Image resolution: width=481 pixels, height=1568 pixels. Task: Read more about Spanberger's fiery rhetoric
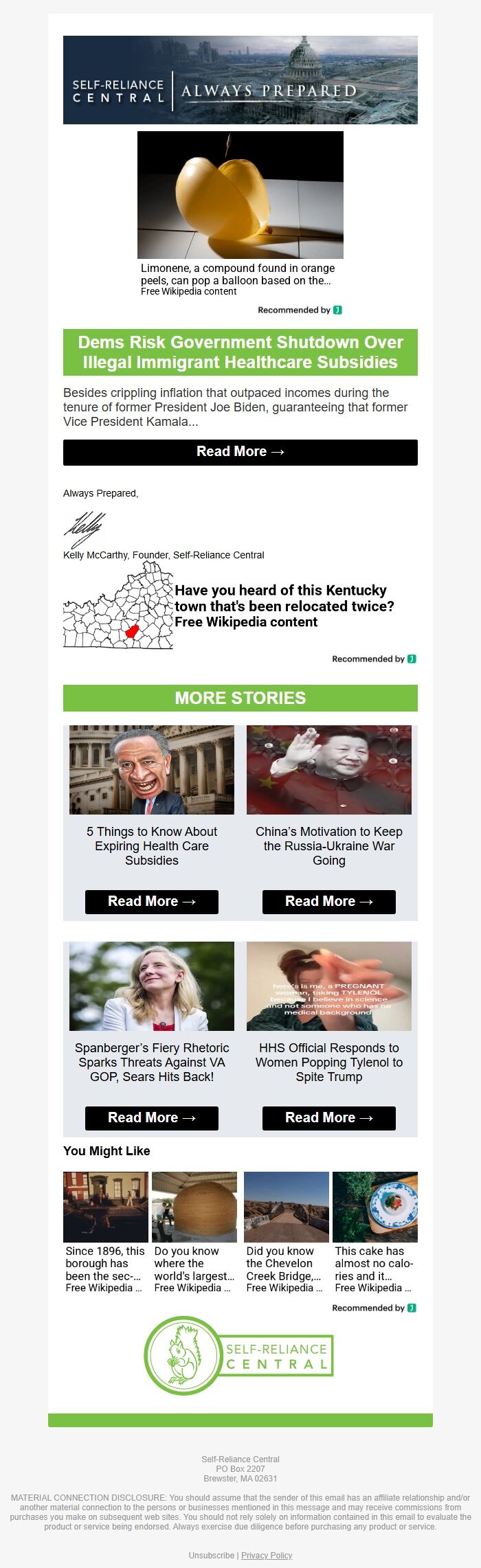point(152,1118)
